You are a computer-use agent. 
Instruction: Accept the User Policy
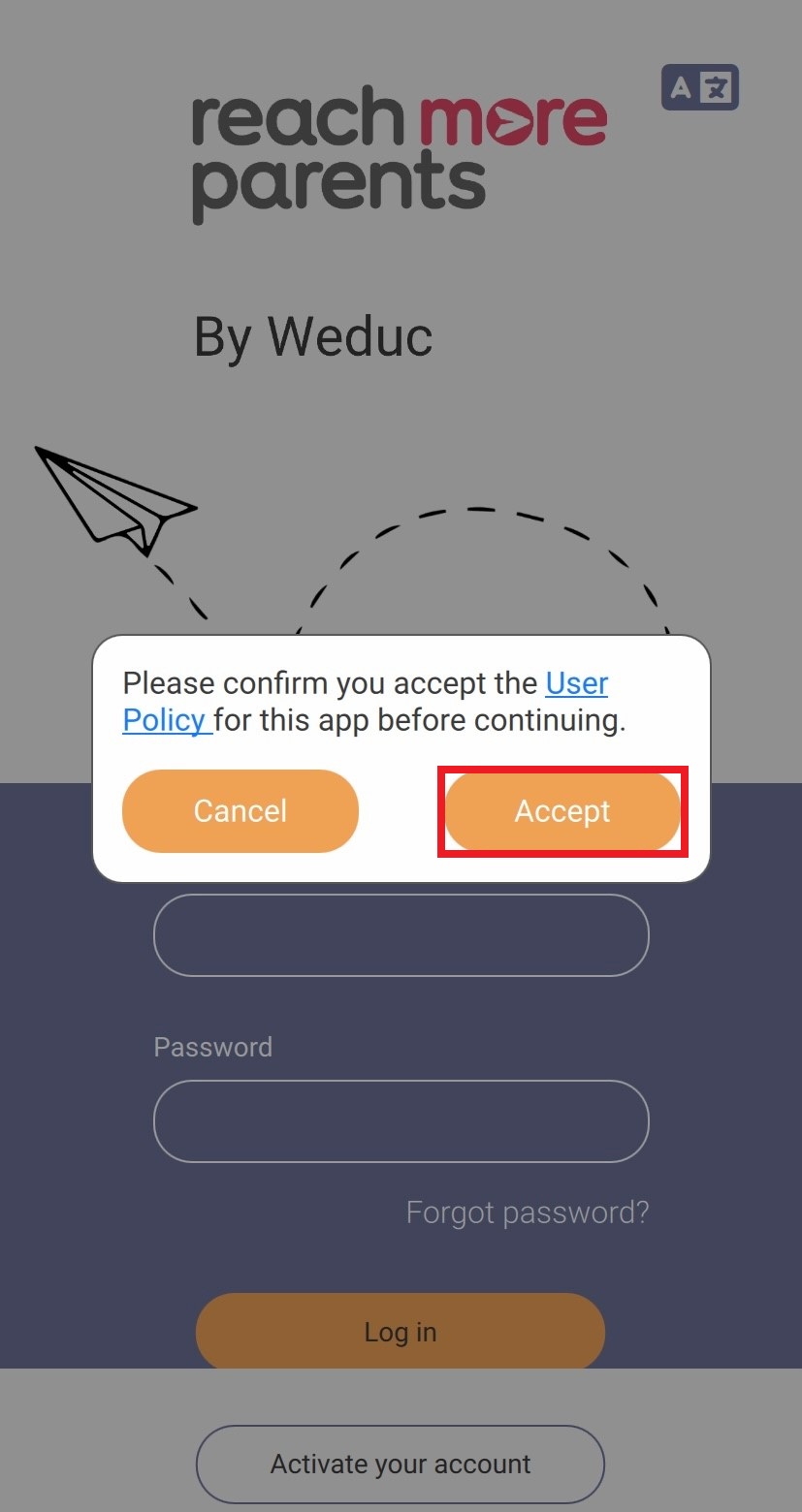pyautogui.click(x=562, y=811)
